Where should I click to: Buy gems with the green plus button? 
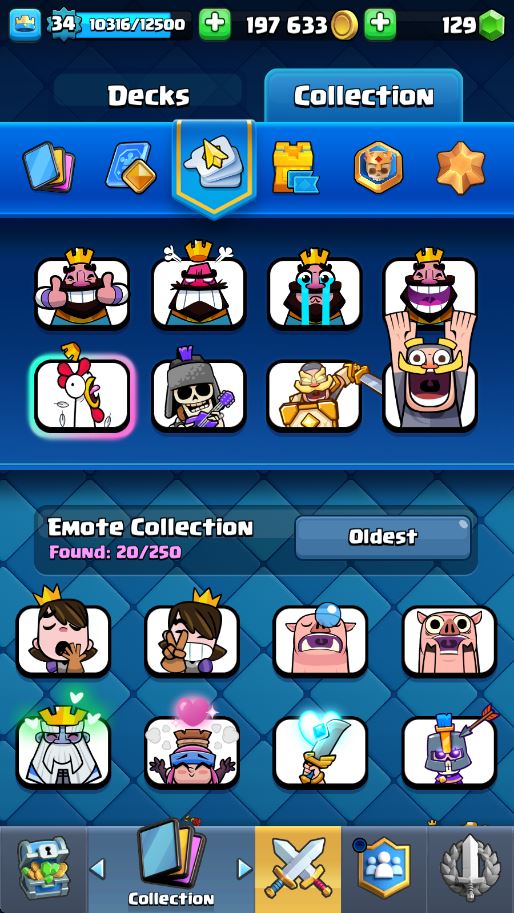[x=380, y=24]
